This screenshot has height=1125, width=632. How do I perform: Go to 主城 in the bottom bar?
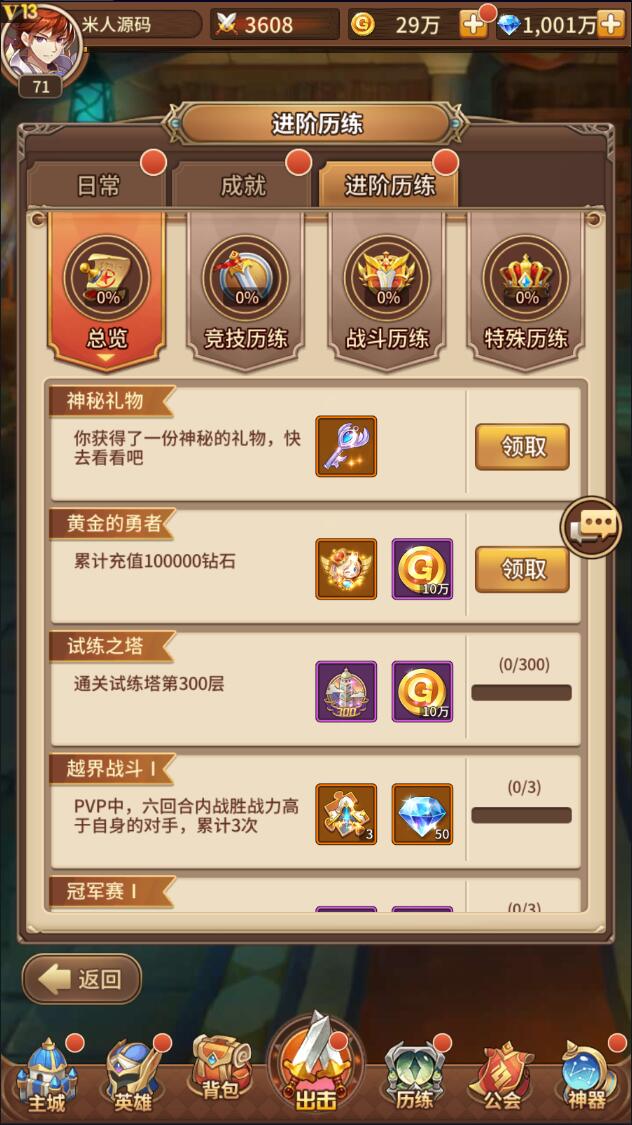pos(46,1076)
